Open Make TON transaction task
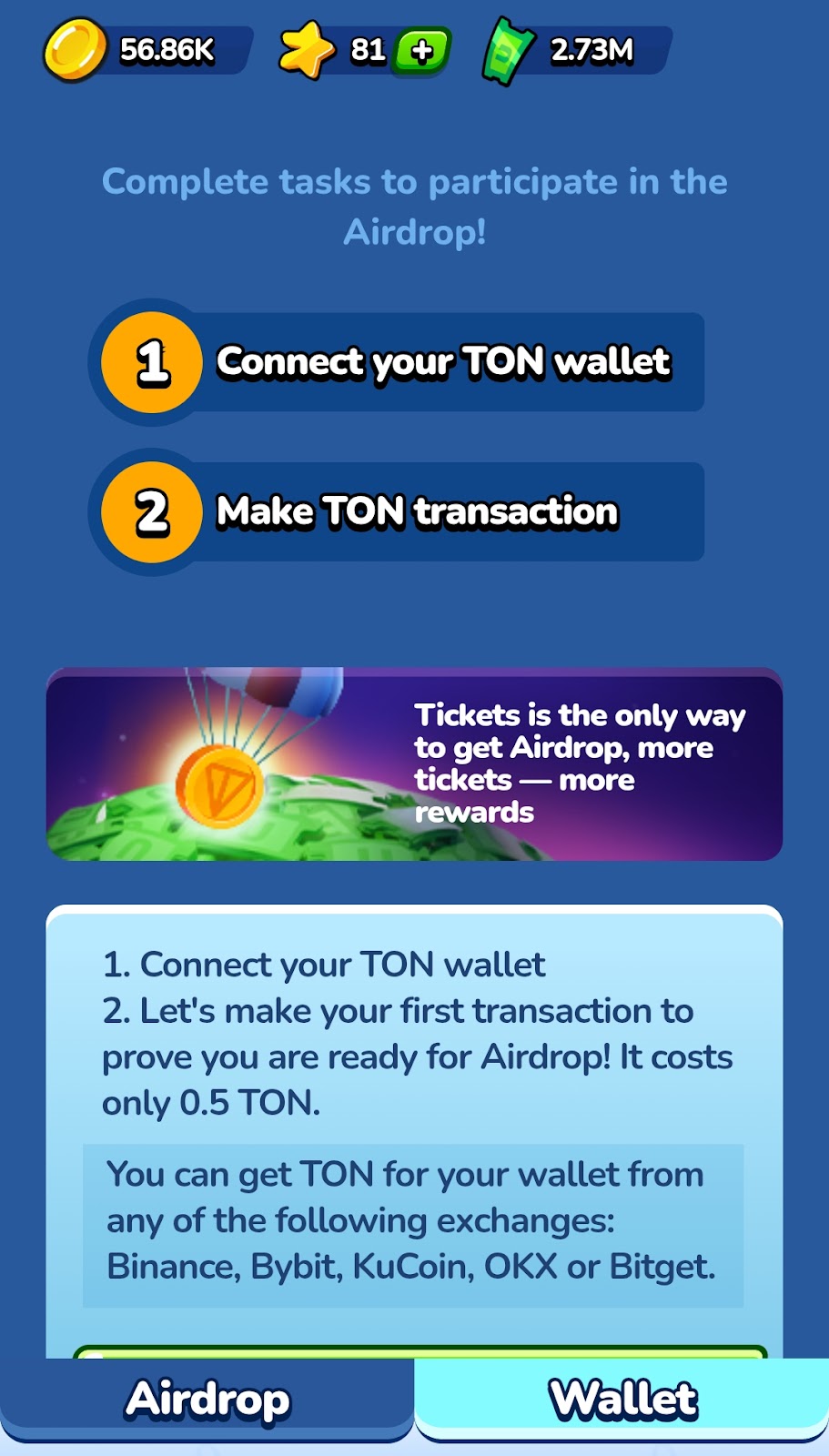Screen dimensions: 829x1456 (x=400, y=511)
